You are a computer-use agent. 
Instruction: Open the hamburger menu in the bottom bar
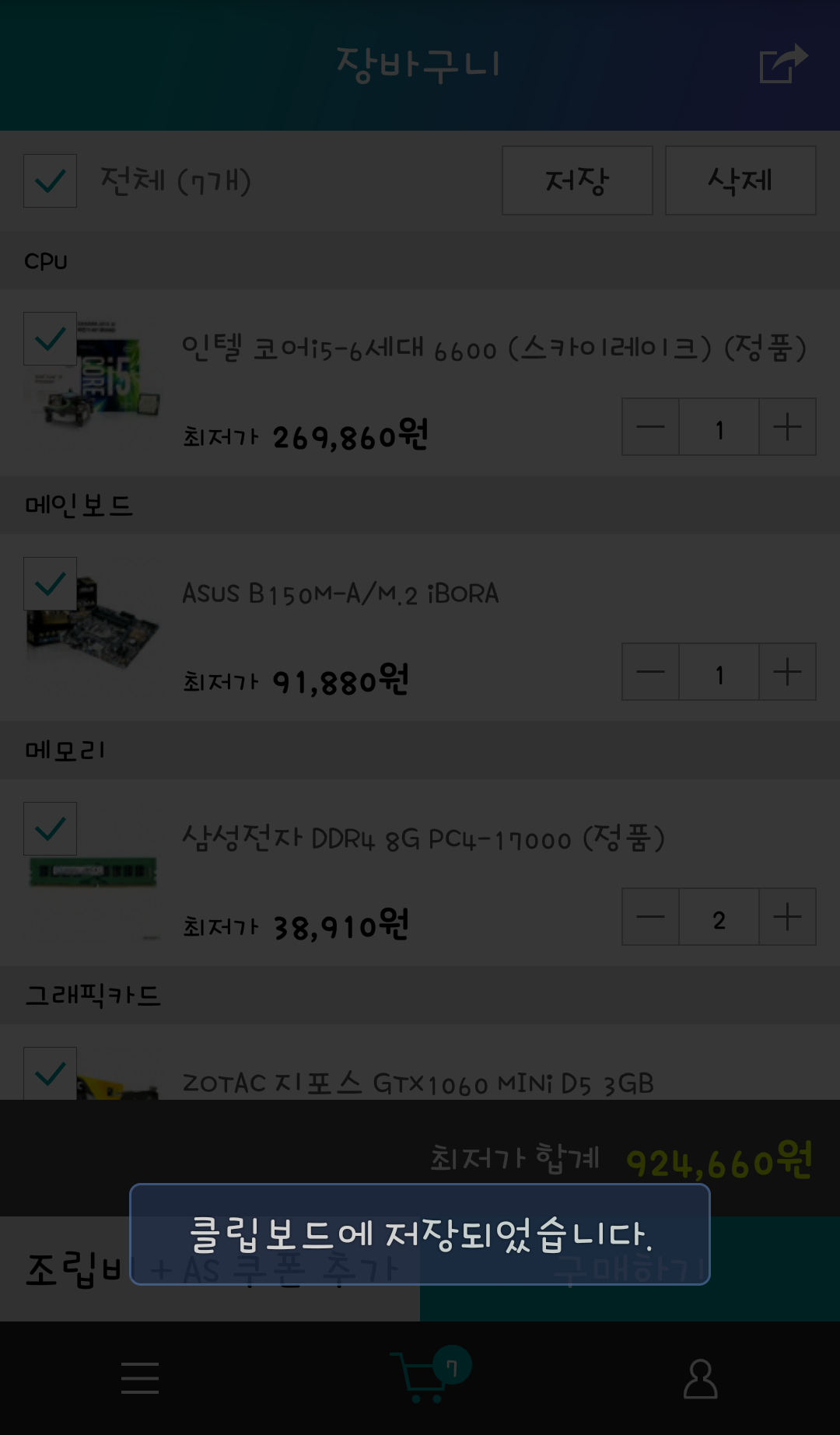[140, 1377]
